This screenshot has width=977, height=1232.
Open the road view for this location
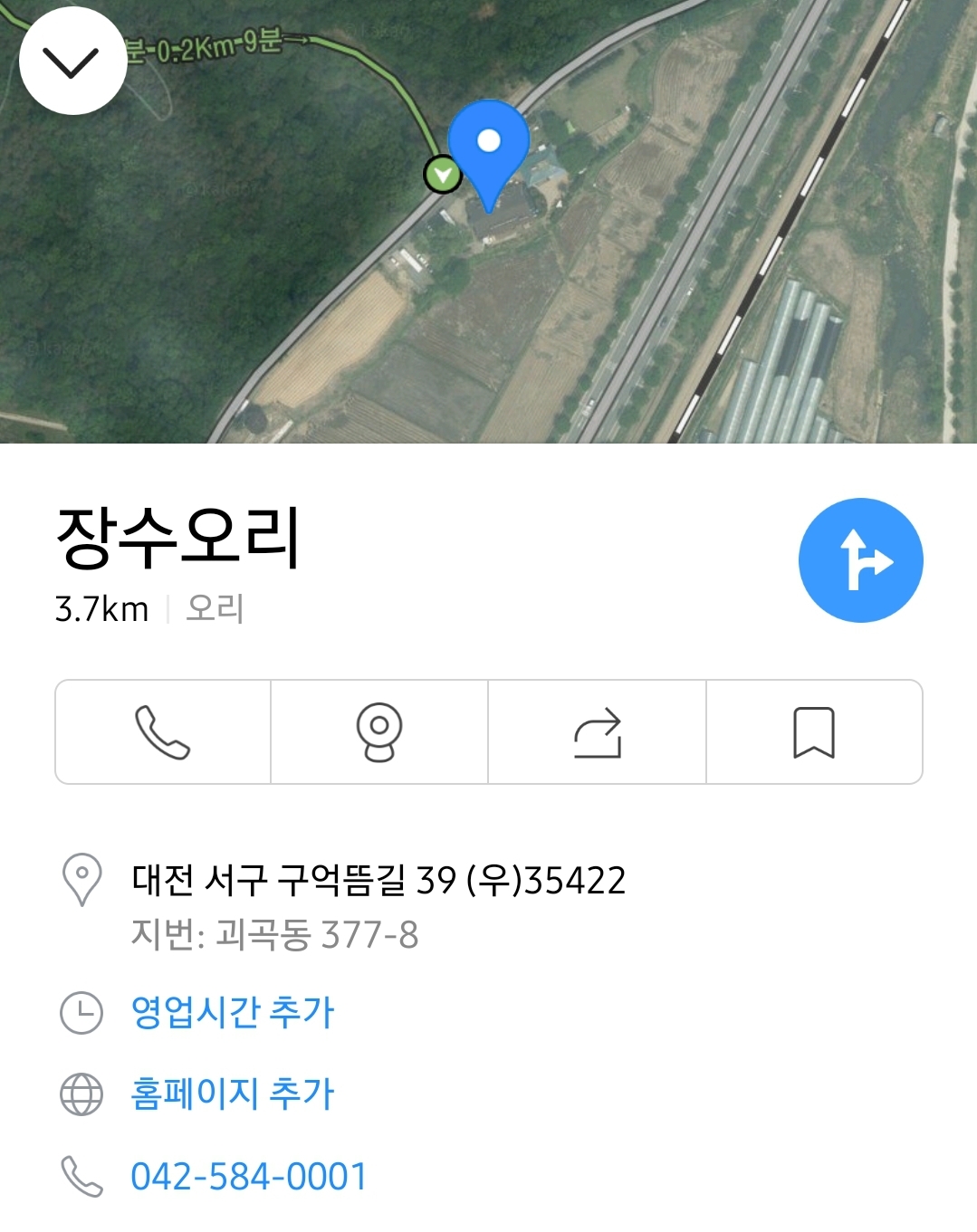379,731
